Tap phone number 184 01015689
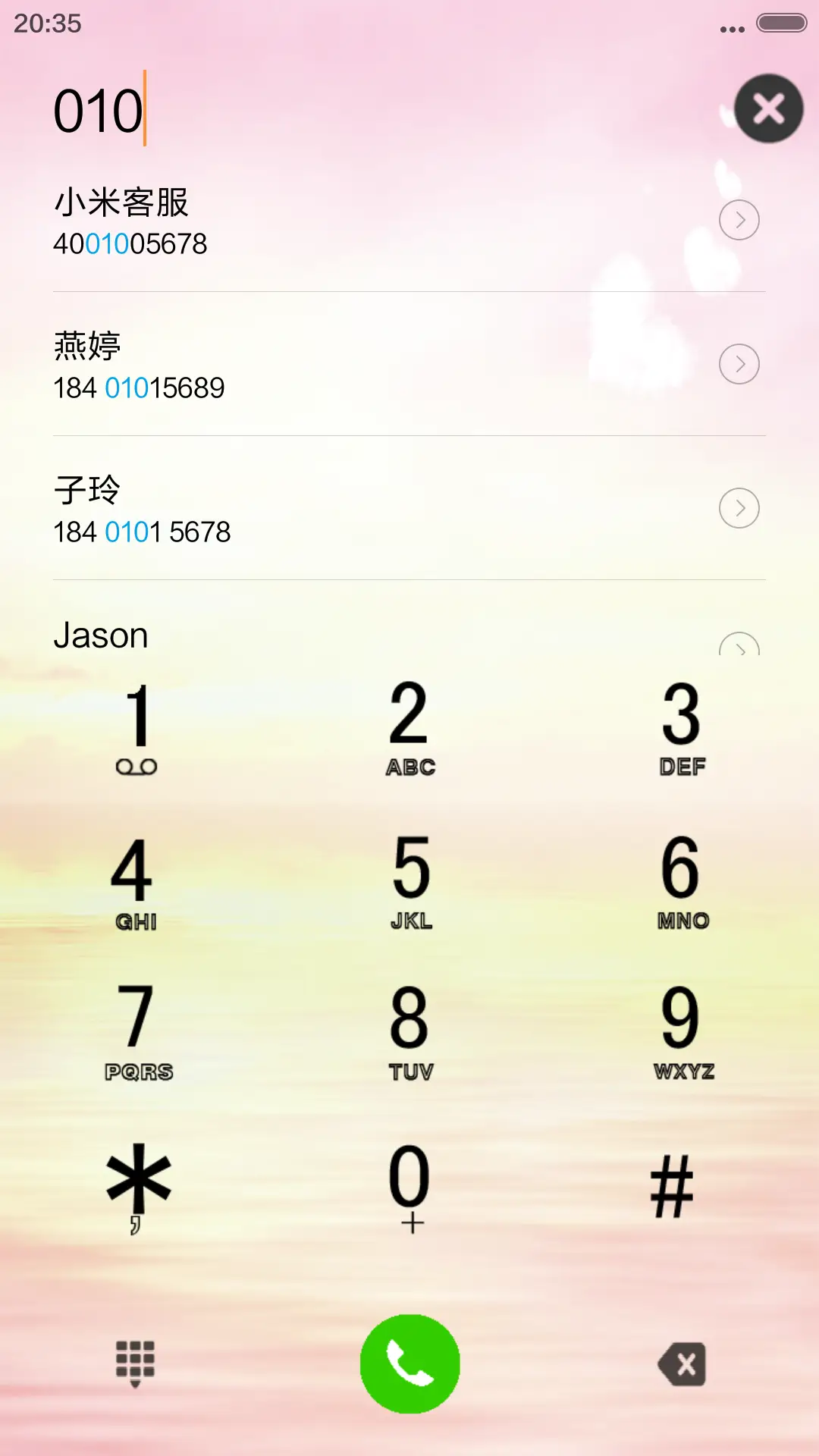 140,388
